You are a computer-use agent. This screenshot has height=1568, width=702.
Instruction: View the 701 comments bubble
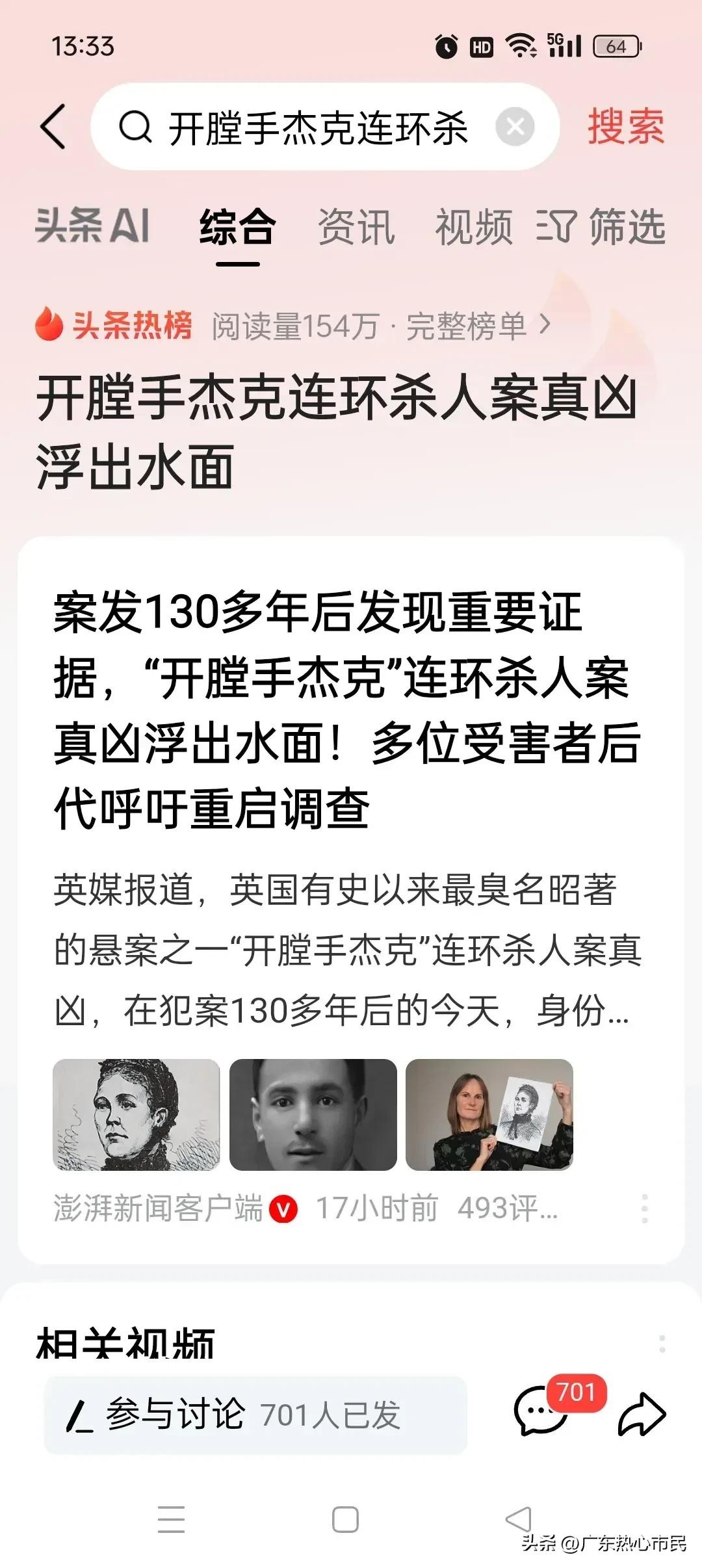541,1412
